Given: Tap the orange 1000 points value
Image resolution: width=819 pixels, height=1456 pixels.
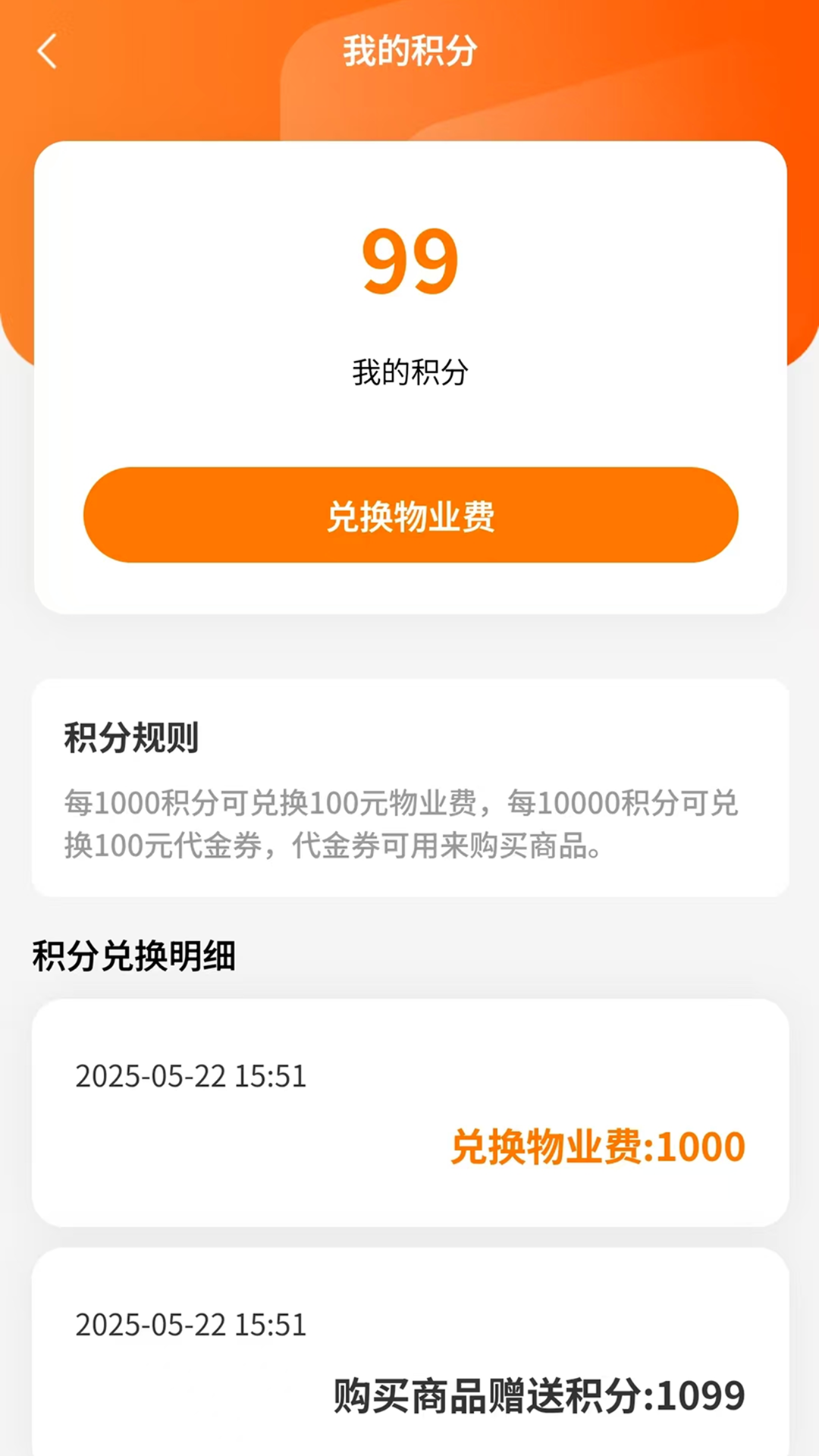Looking at the screenshot, I should [x=705, y=1146].
